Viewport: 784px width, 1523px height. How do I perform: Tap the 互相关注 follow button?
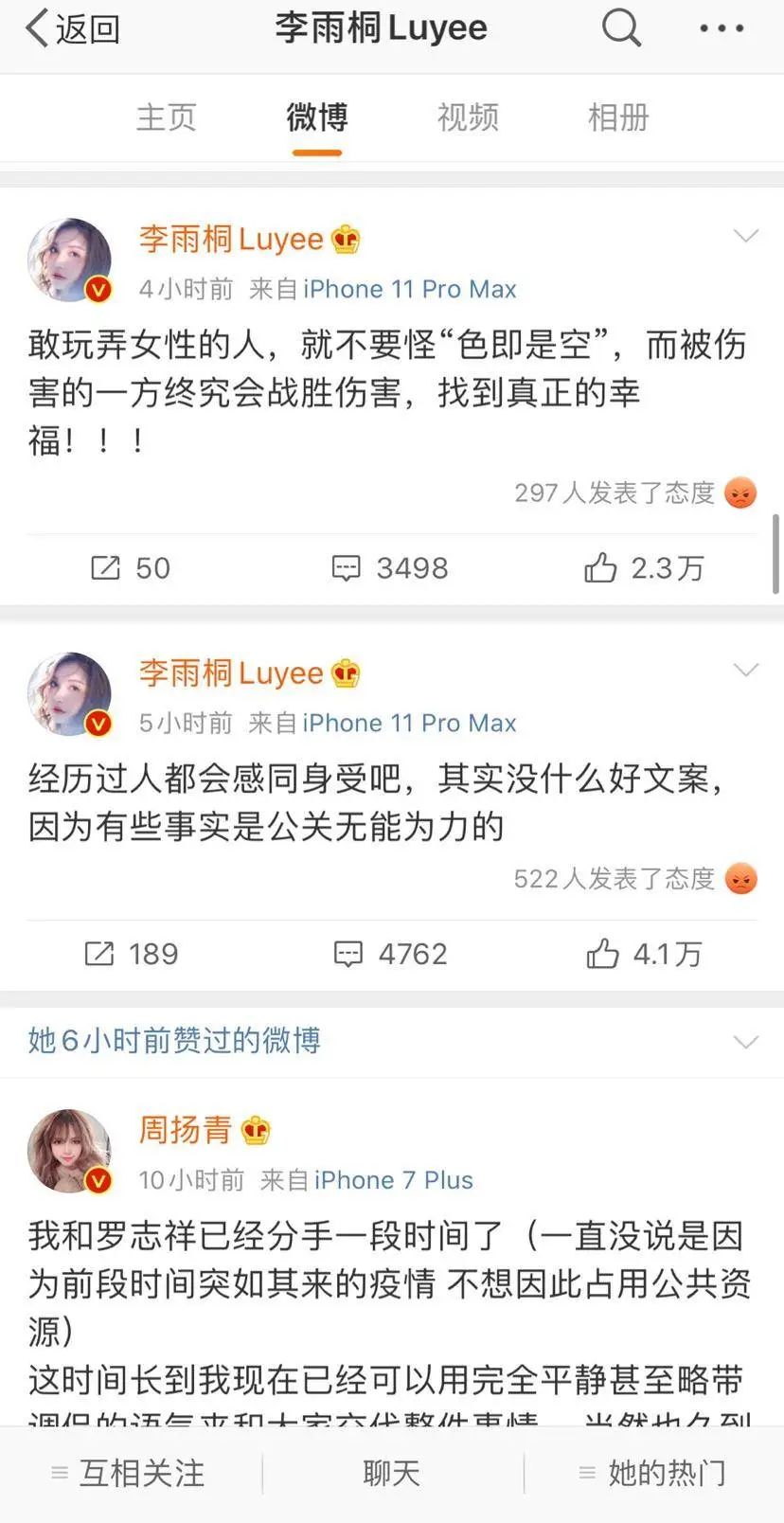coord(129,1473)
